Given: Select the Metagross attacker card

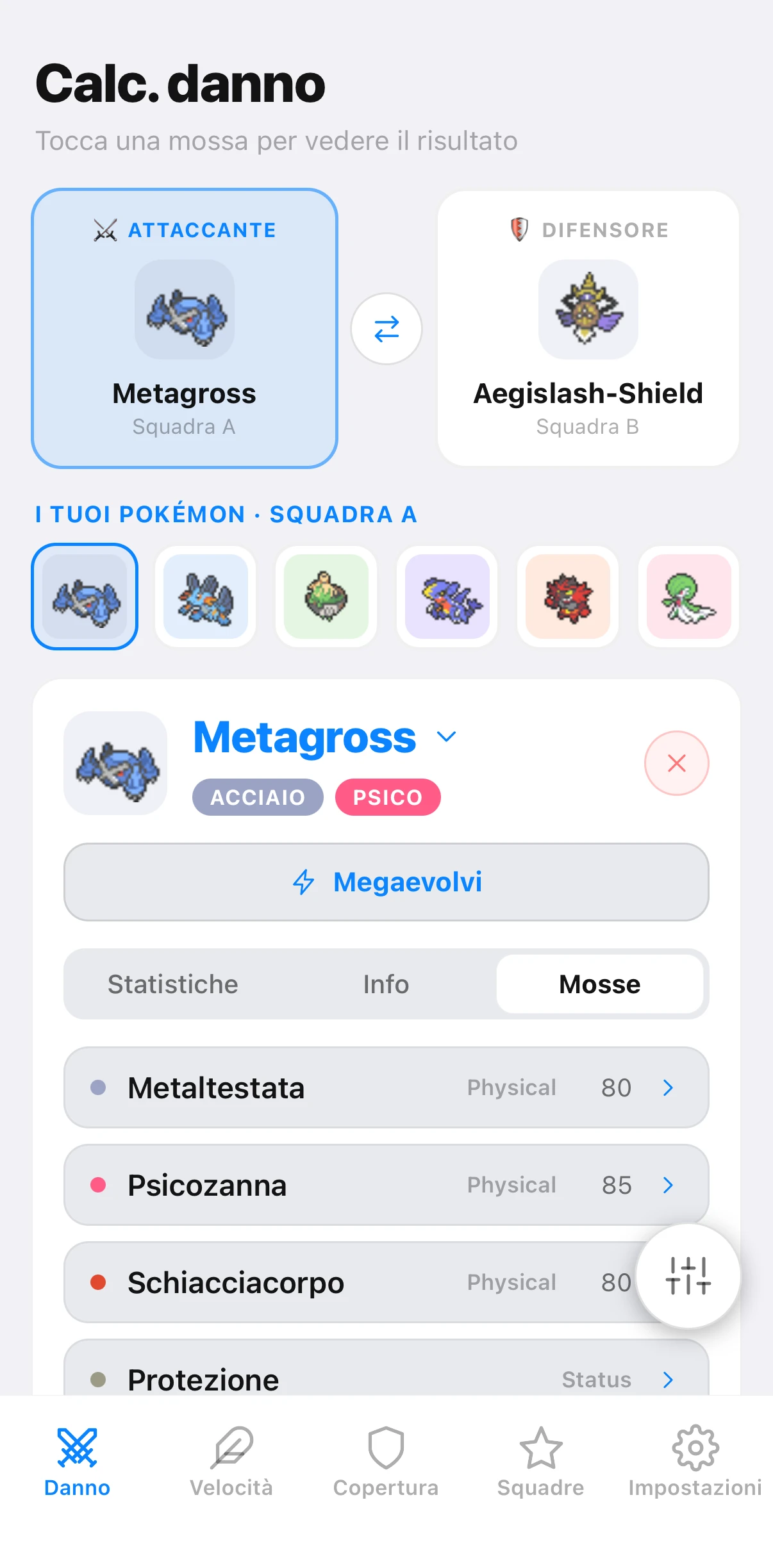Looking at the screenshot, I should (x=185, y=328).
